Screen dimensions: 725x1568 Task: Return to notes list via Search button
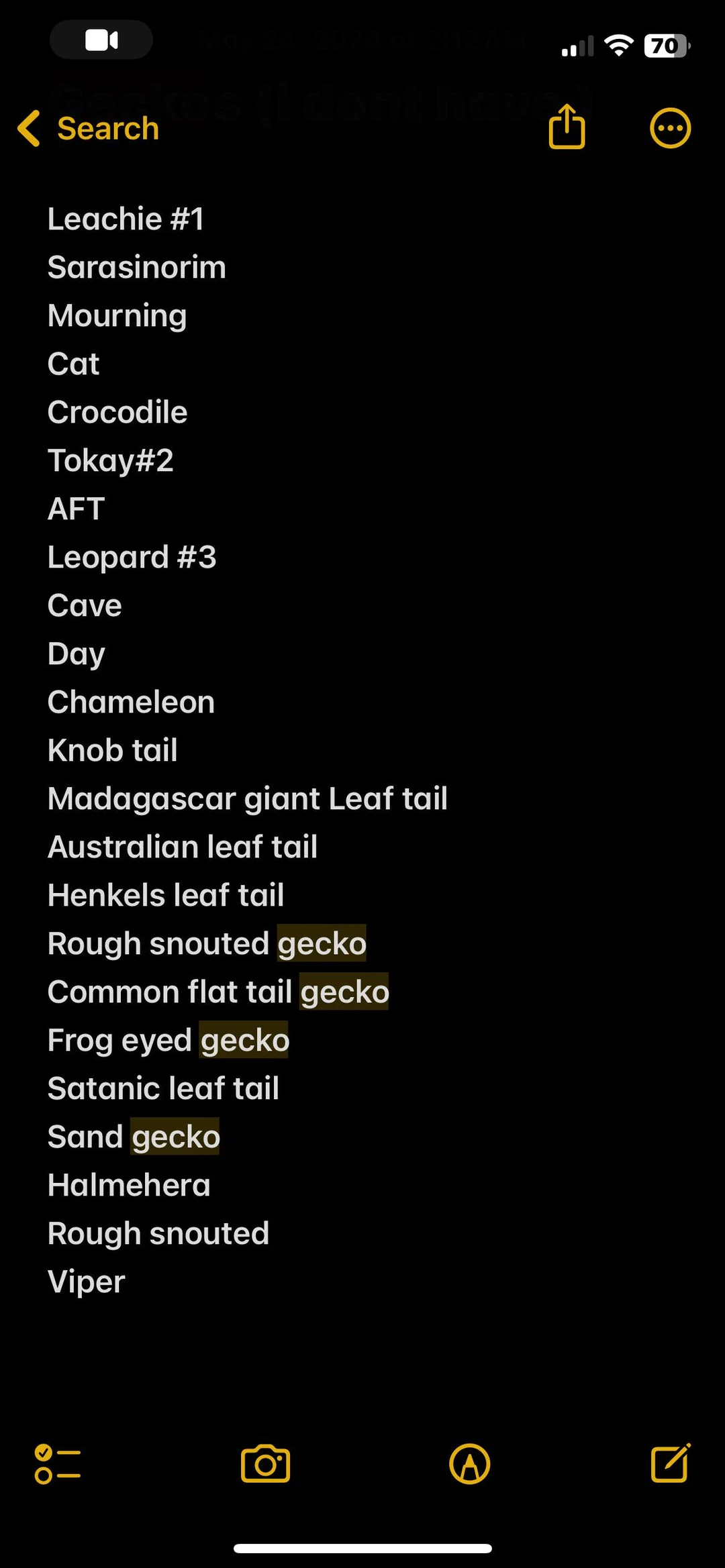(x=107, y=128)
